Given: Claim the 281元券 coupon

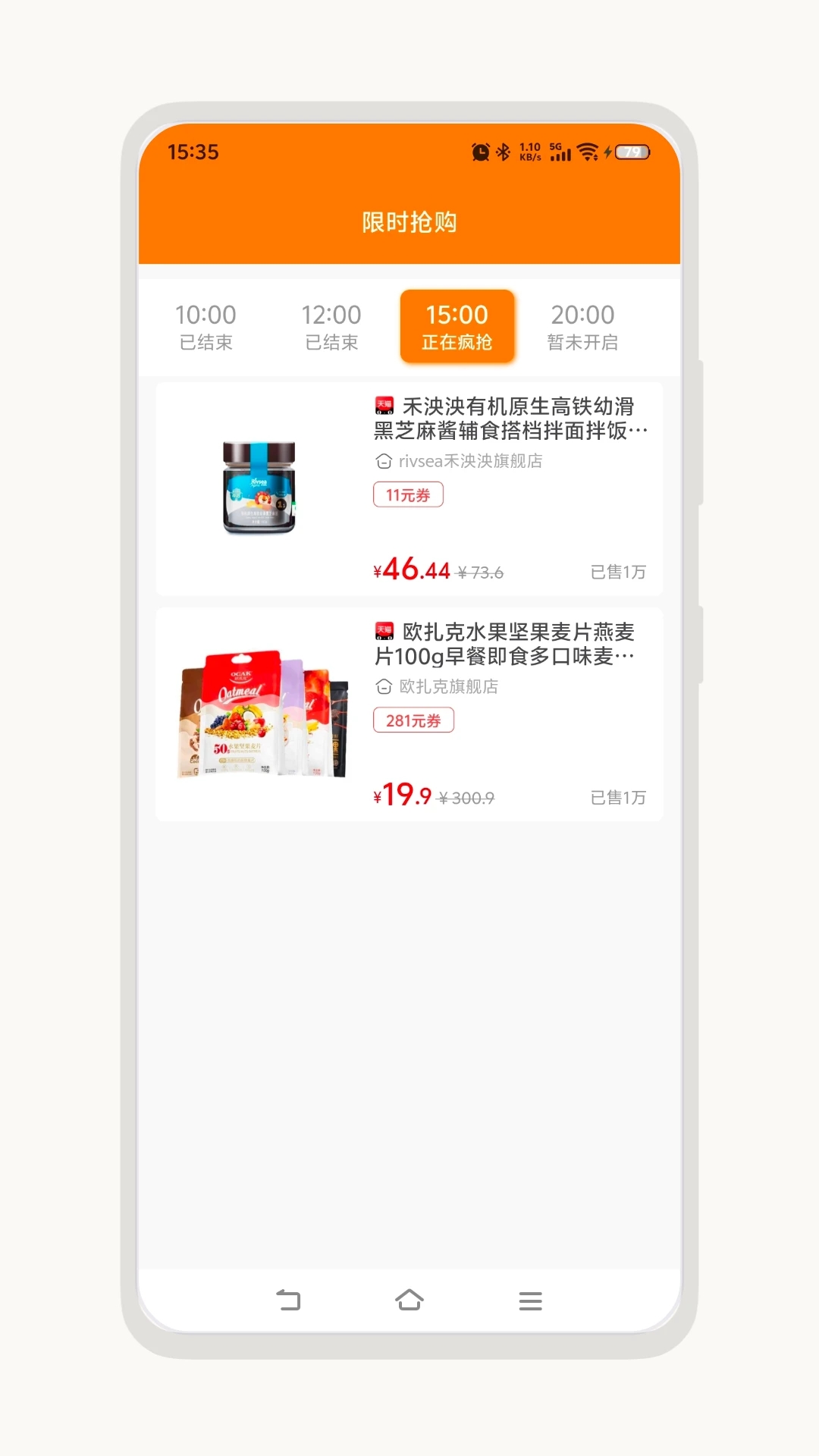Looking at the screenshot, I should pos(413,720).
